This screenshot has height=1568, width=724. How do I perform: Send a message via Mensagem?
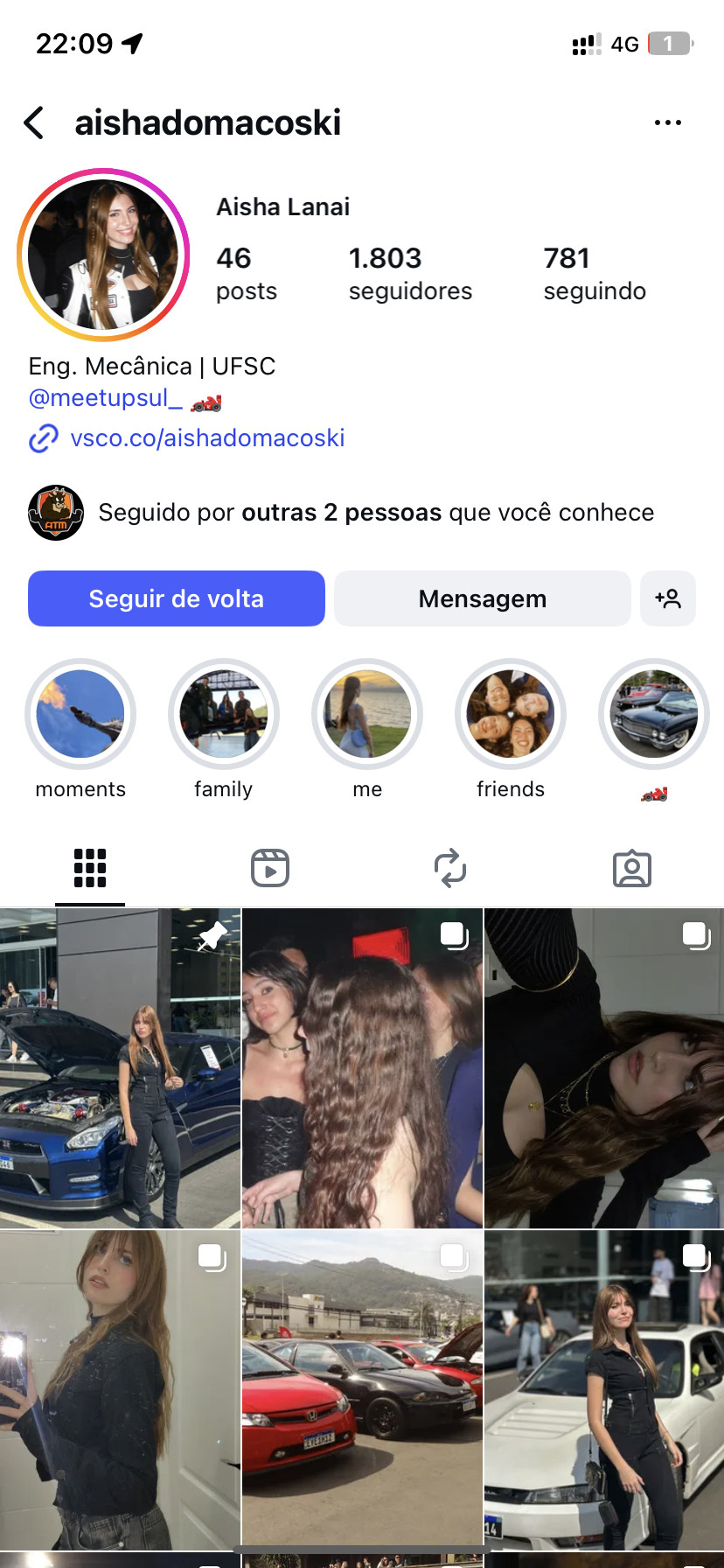pos(482,598)
